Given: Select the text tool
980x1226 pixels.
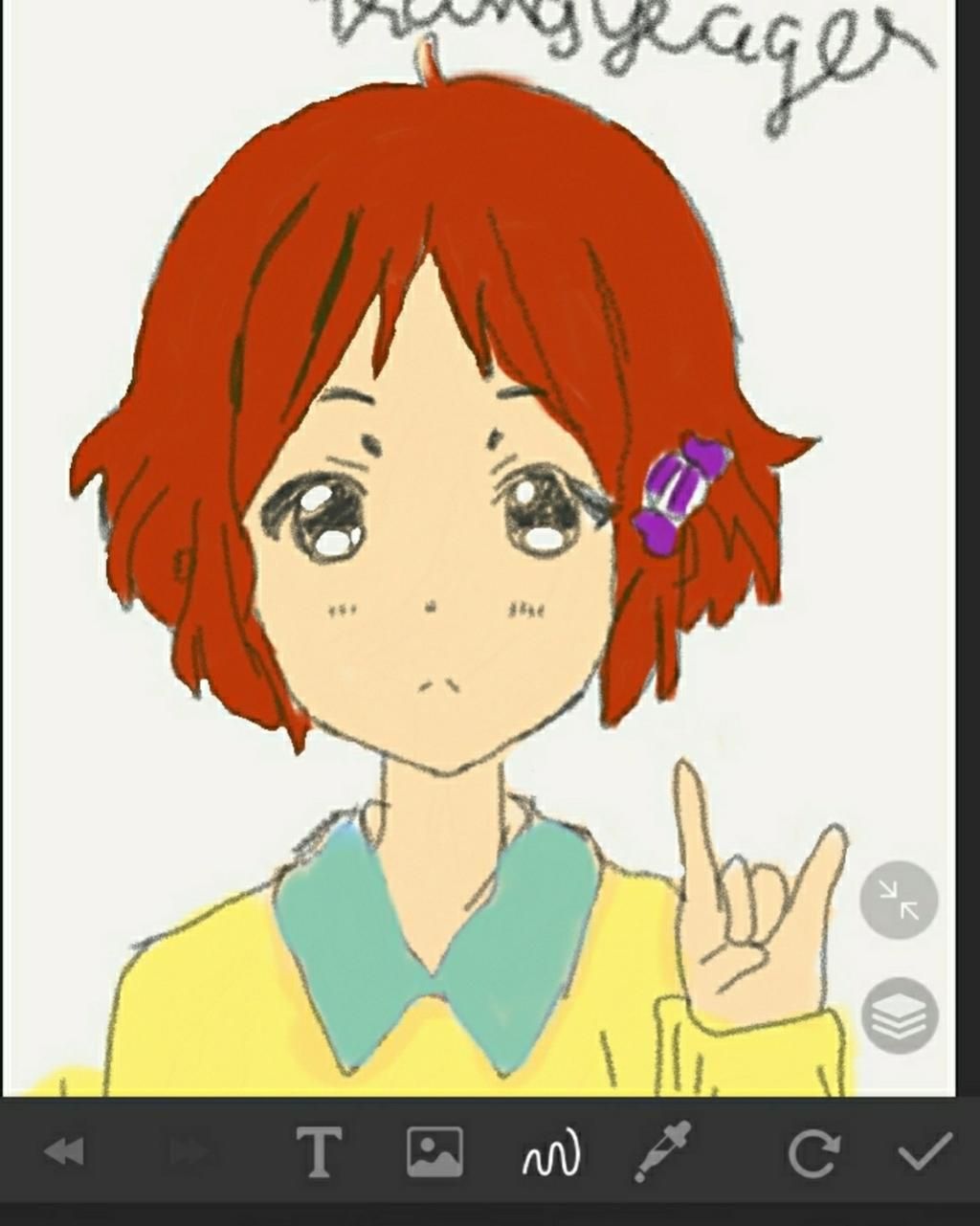Looking at the screenshot, I should 318,1151.
